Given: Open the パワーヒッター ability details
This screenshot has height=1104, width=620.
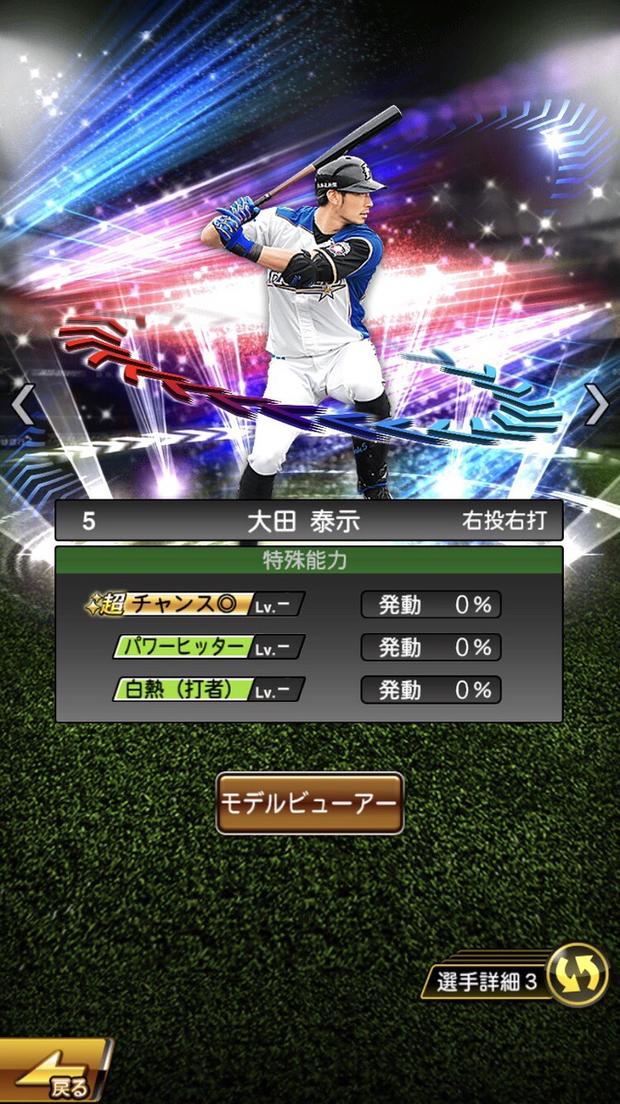Looking at the screenshot, I should pos(208,647).
